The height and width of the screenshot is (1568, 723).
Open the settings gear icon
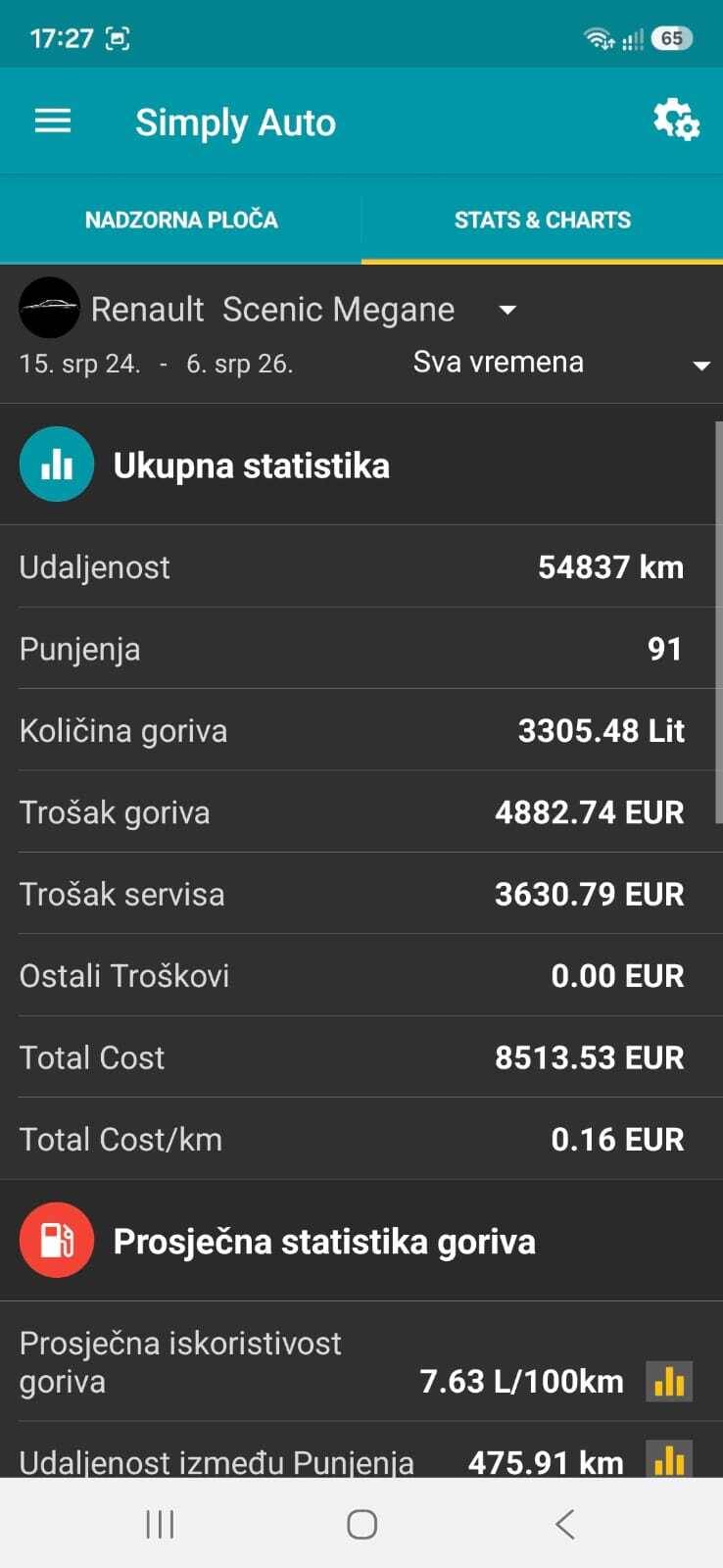[676, 121]
